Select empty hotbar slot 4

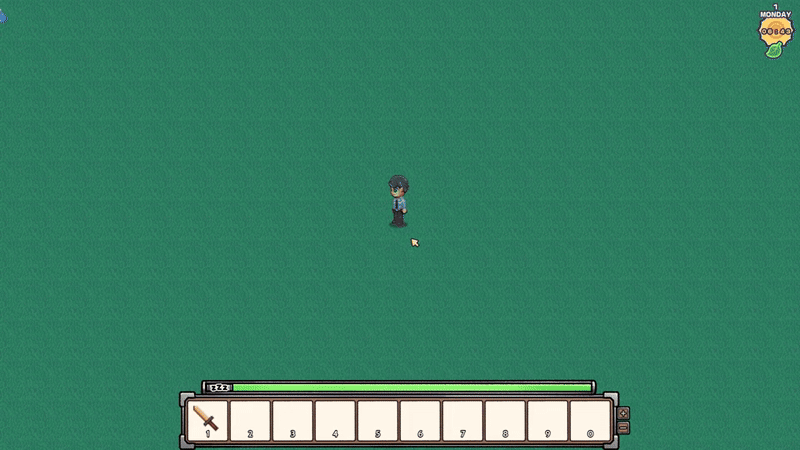click(335, 418)
